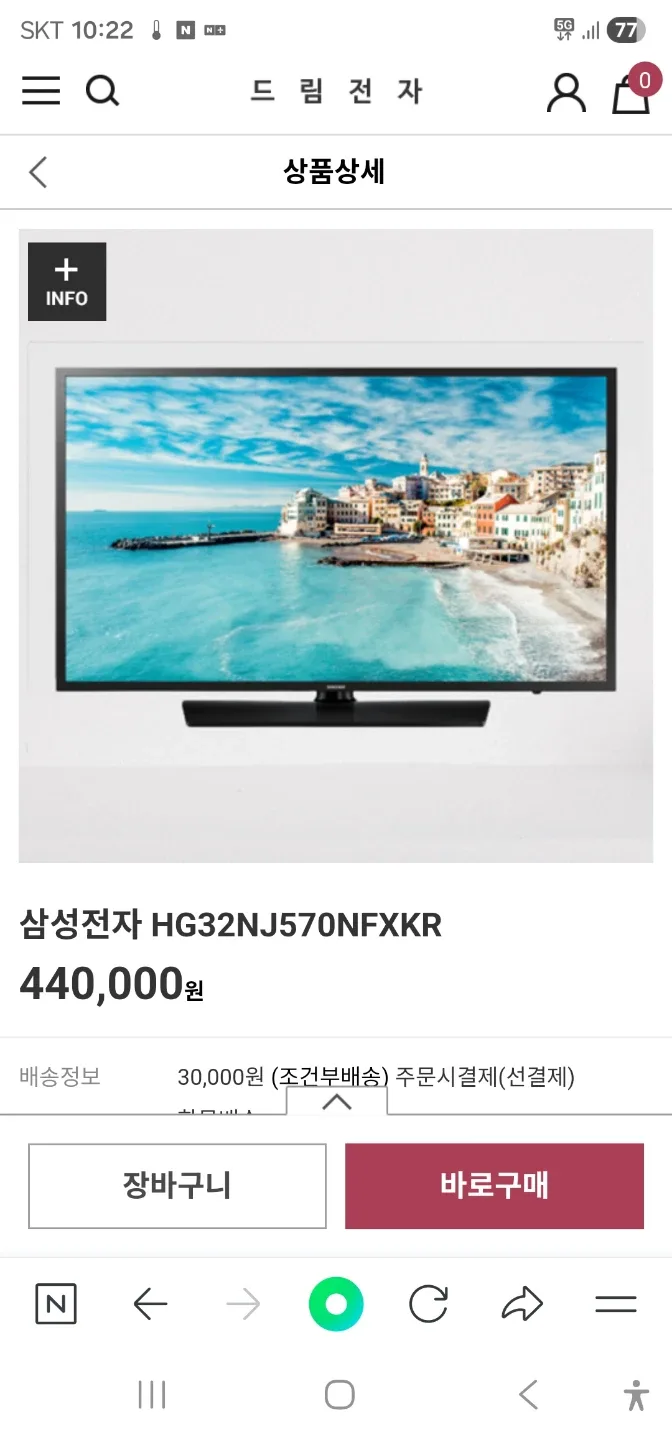Viewport: 672px width, 1440px height.
Task: Add the TV to 장바구니
Action: click(177, 1186)
